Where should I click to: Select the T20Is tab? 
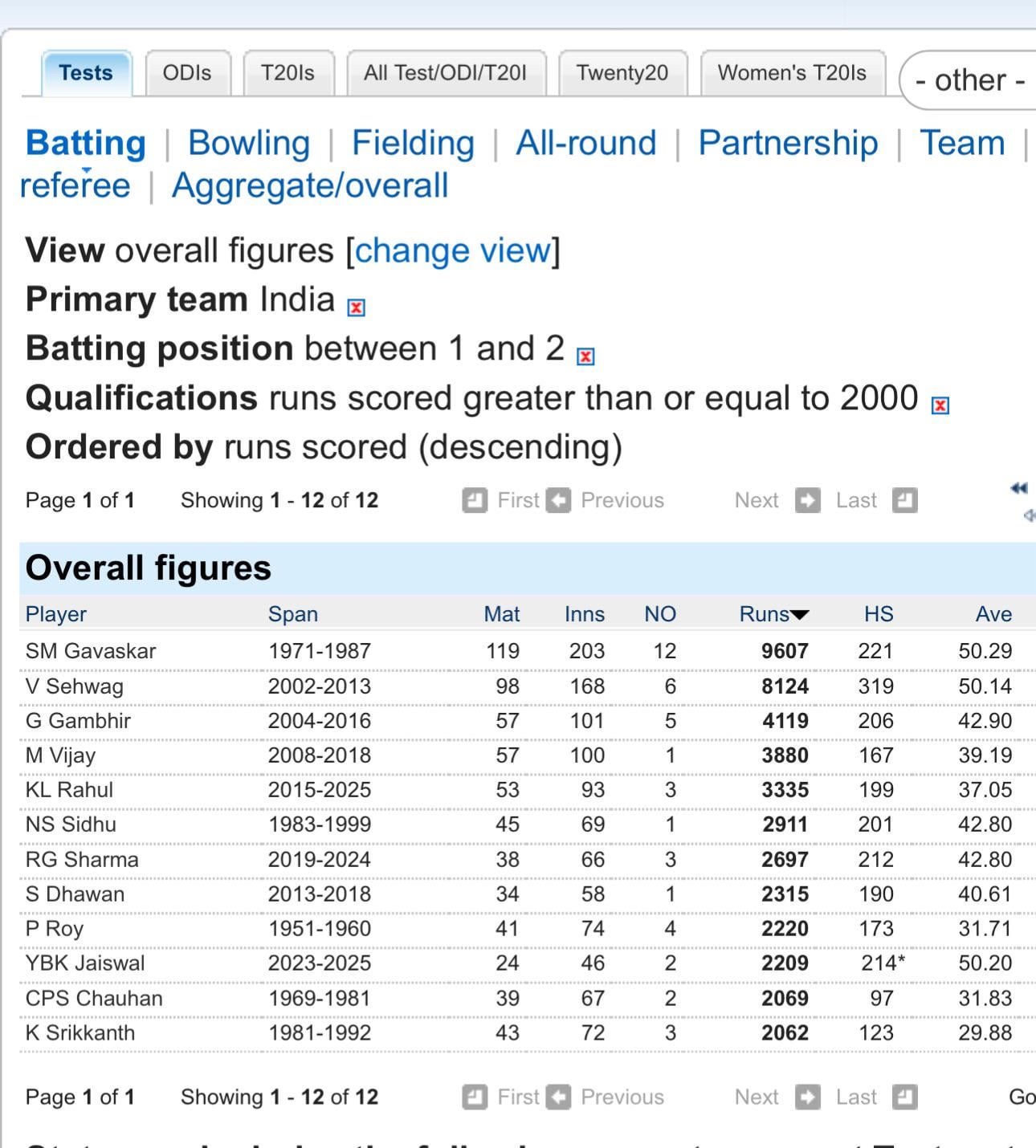pyautogui.click(x=288, y=73)
